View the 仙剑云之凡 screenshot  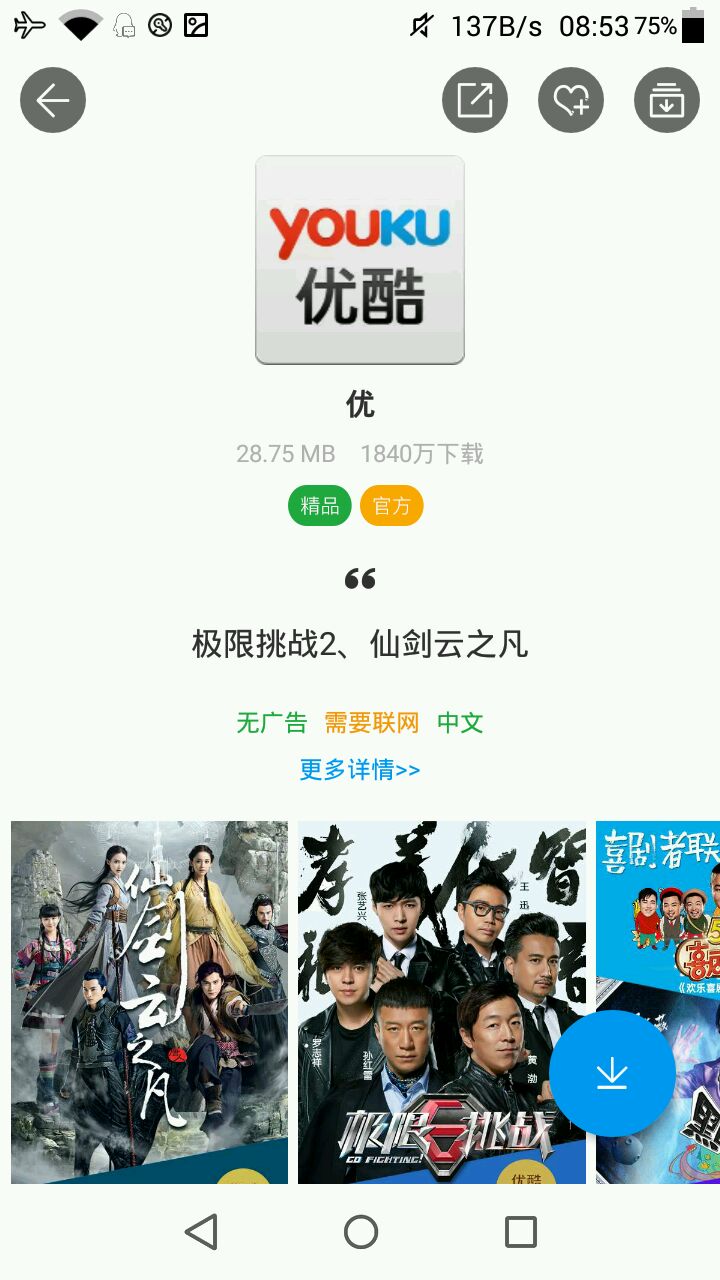pyautogui.click(x=150, y=1000)
